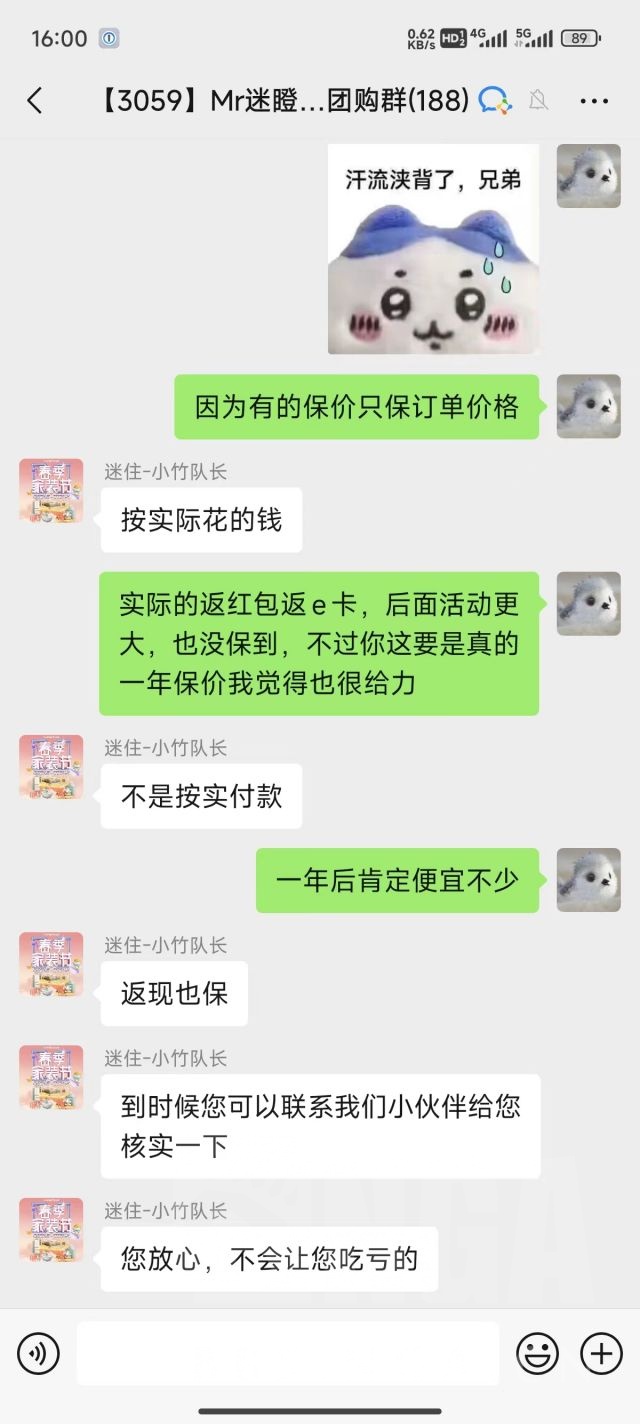The height and width of the screenshot is (1424, 640).
Task: Open the sweating cat sticker image
Action: [x=433, y=249]
